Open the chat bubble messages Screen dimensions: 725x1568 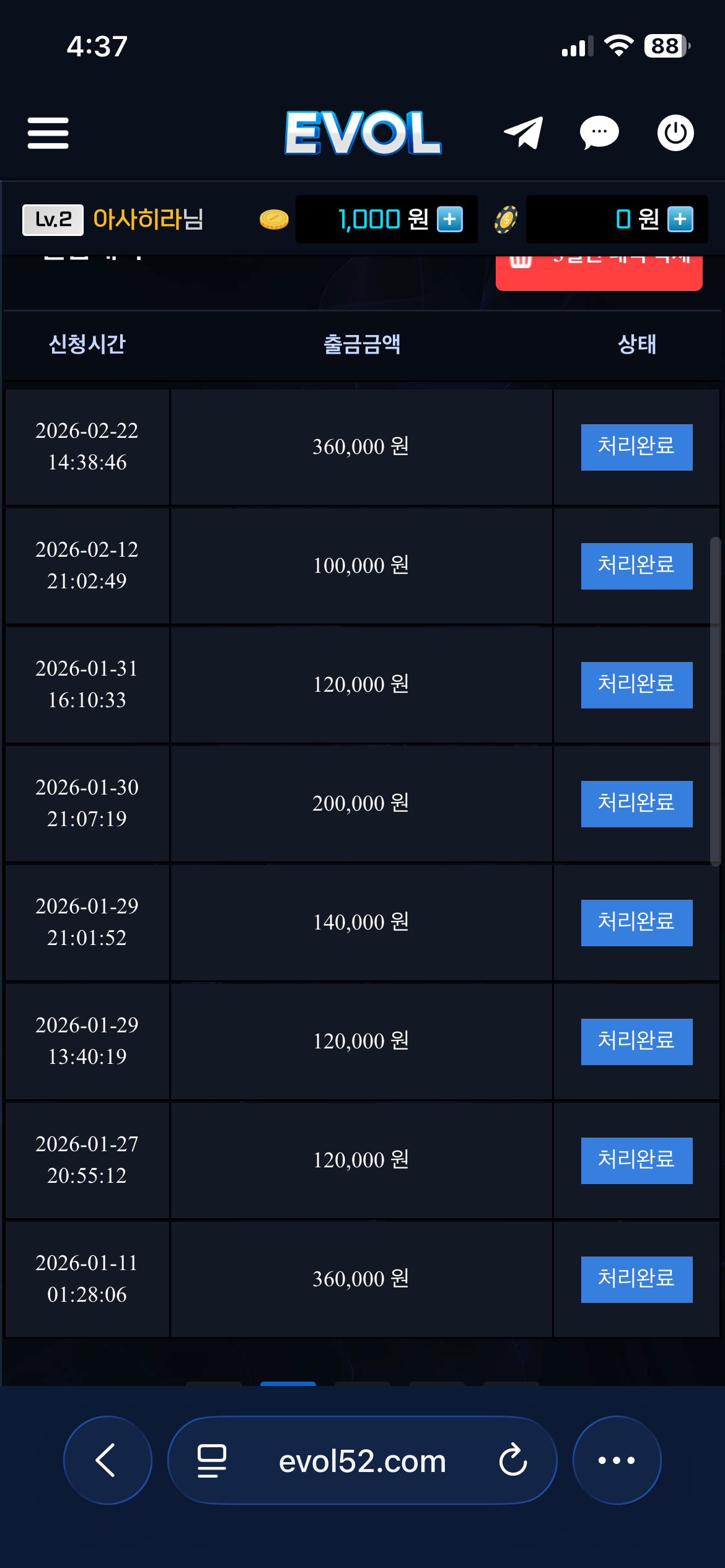coord(599,133)
